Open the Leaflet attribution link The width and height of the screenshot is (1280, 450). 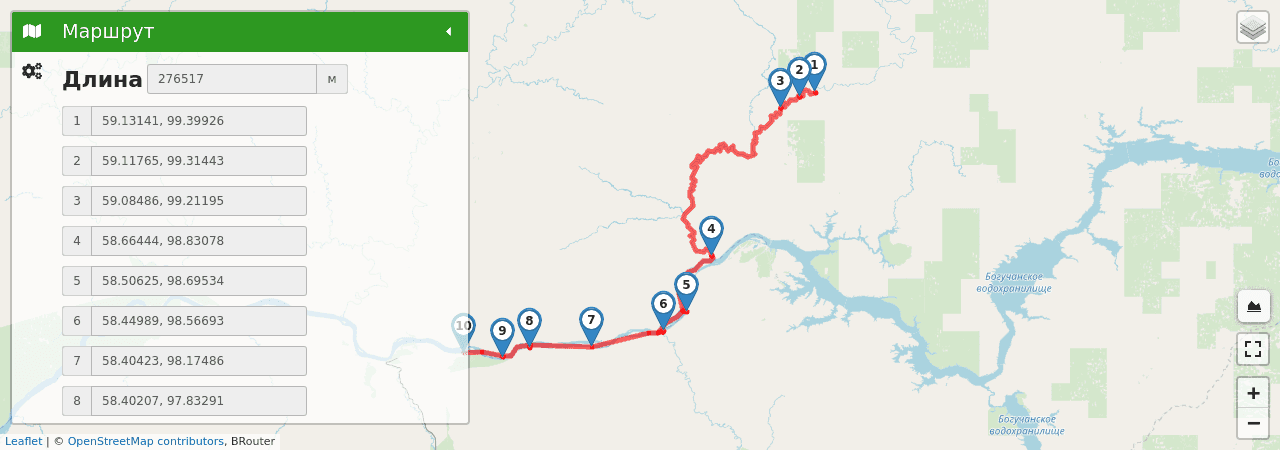coord(23,441)
